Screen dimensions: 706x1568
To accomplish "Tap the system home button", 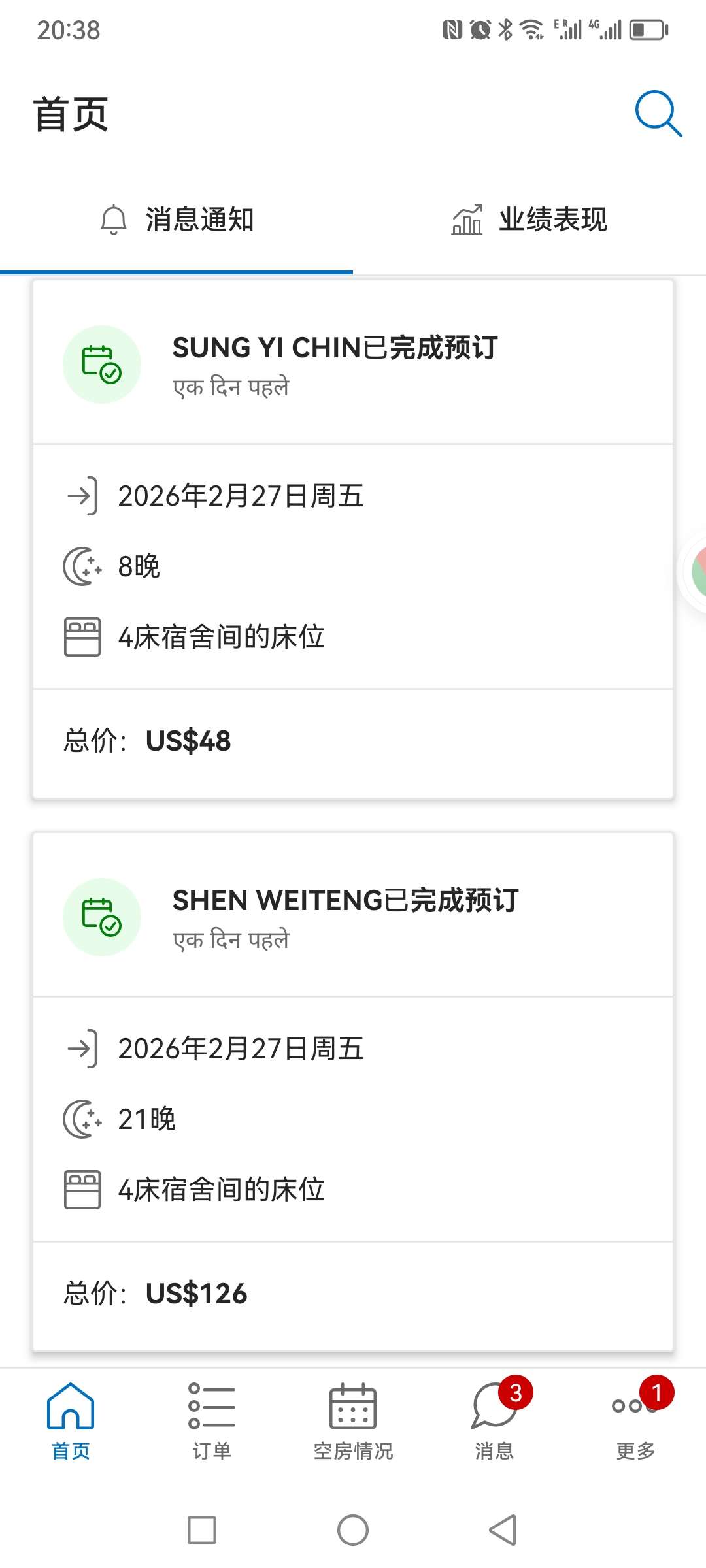I will pyautogui.click(x=353, y=1530).
